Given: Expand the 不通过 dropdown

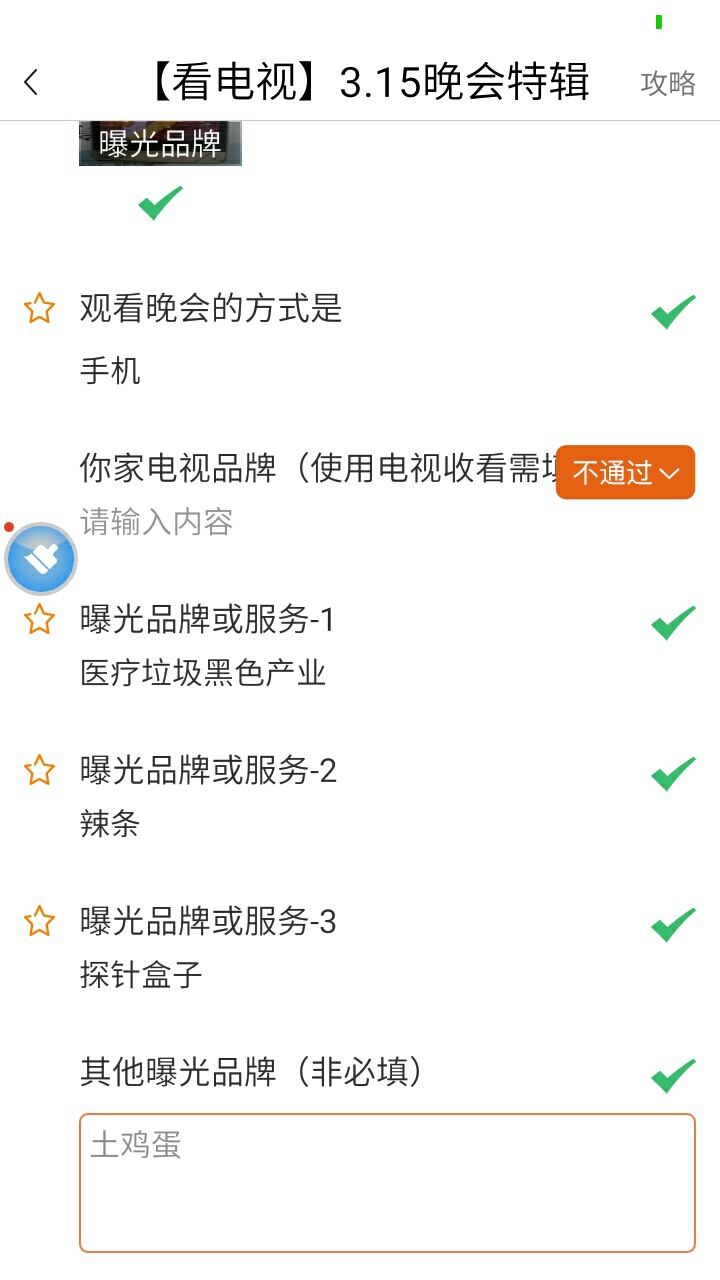Looking at the screenshot, I should point(626,472).
